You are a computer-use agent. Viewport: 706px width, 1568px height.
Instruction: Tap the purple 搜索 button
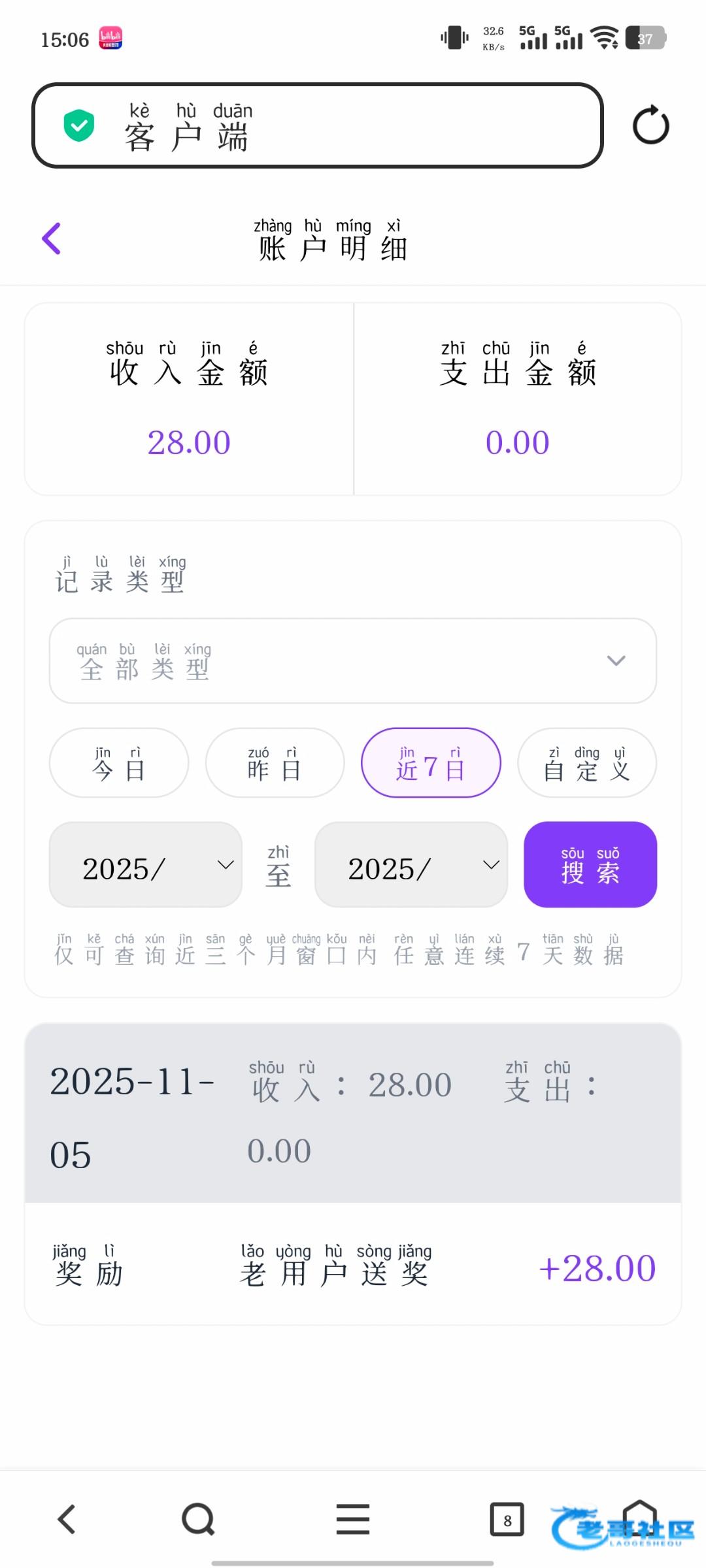590,864
